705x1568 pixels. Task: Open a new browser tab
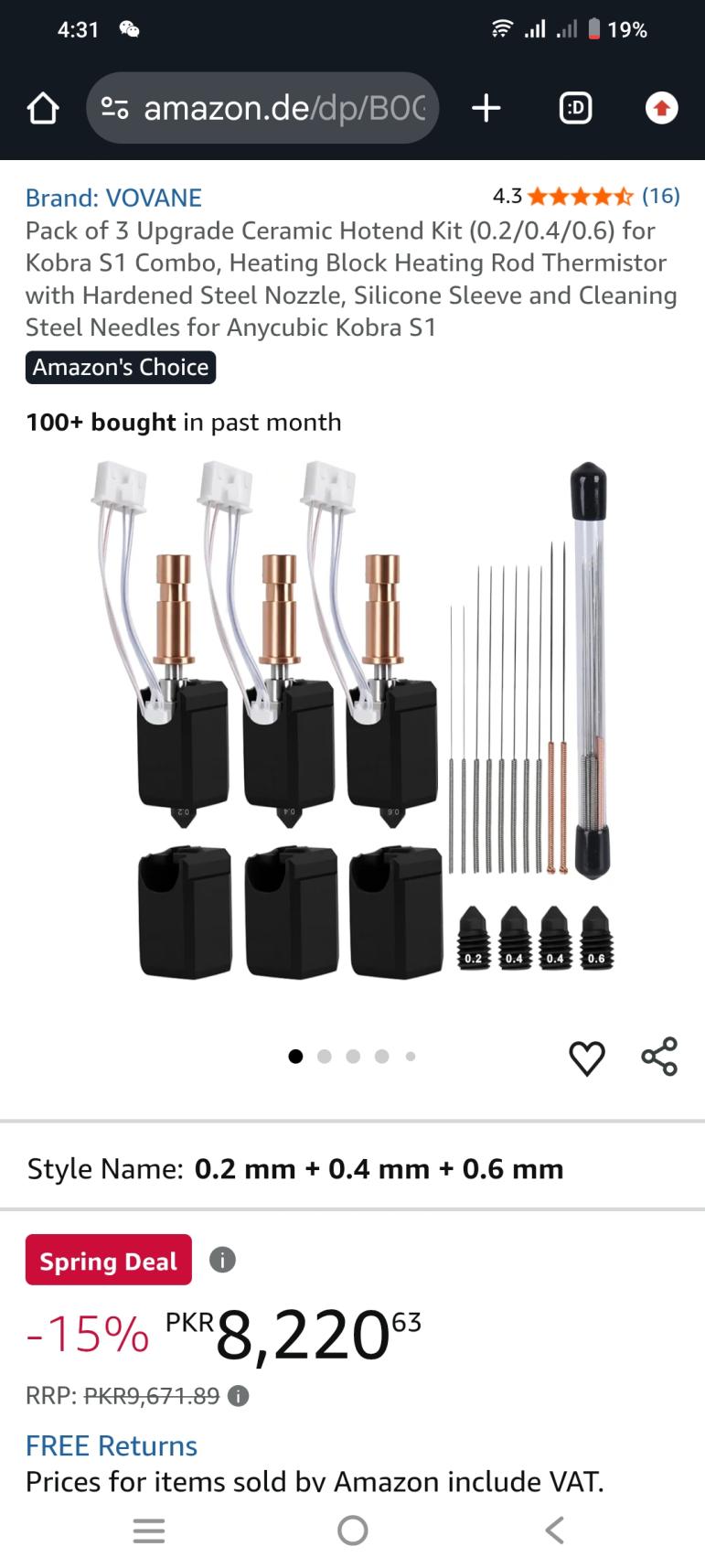(x=486, y=109)
